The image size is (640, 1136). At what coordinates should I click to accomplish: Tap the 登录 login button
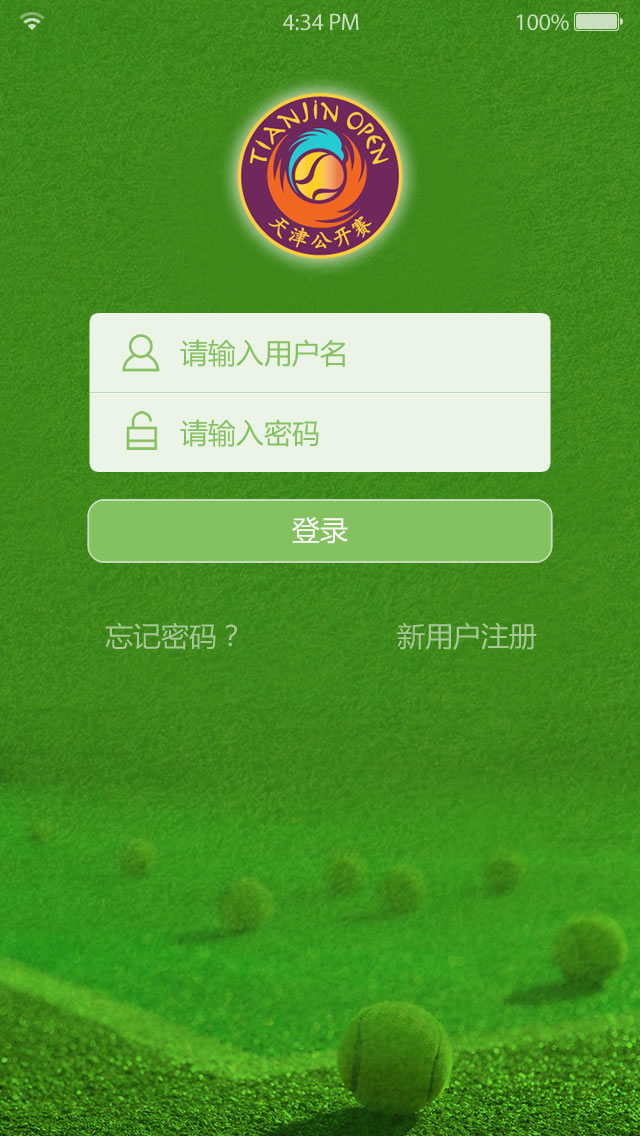click(x=320, y=531)
